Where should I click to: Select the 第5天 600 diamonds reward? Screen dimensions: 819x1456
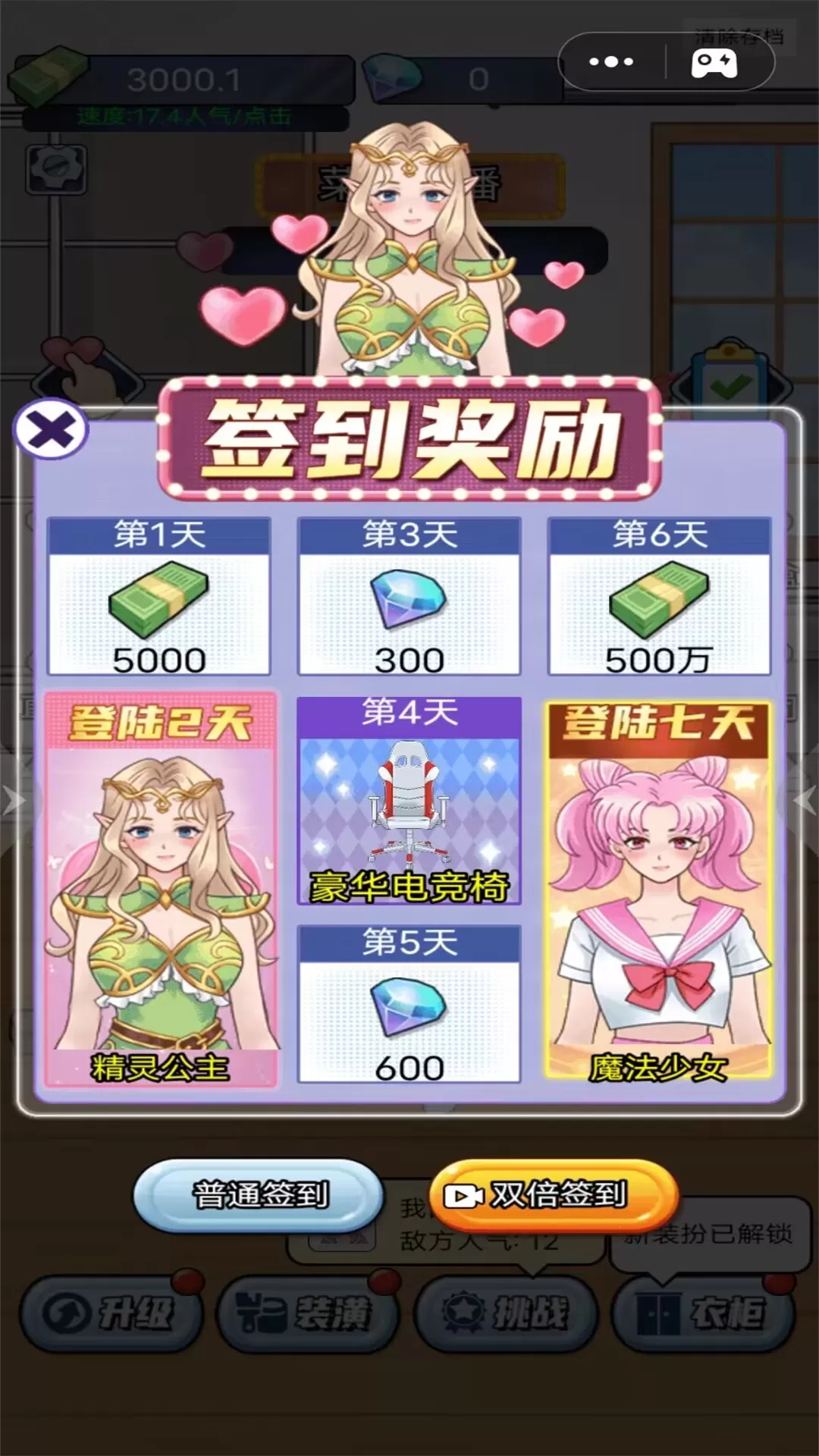[409, 1004]
